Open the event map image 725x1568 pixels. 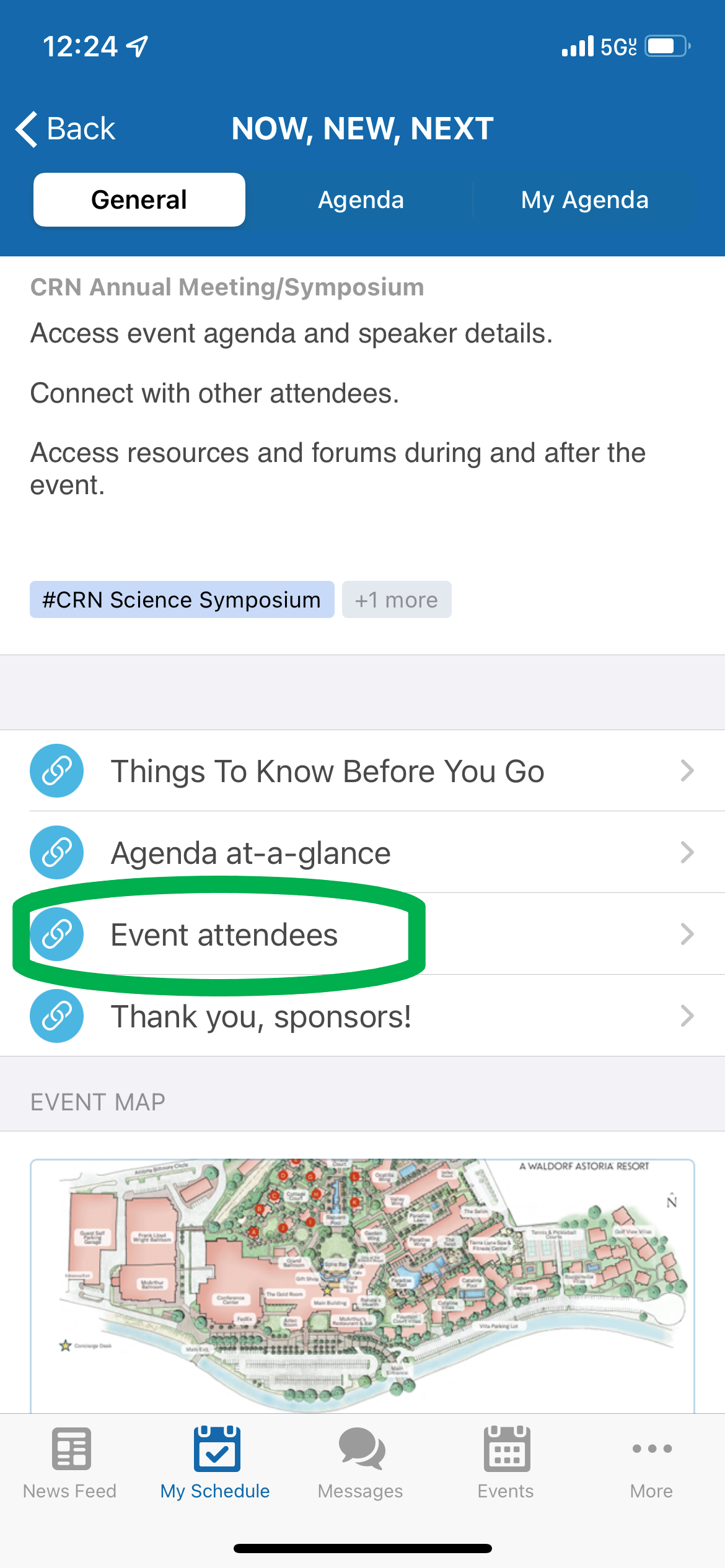click(x=362, y=1282)
